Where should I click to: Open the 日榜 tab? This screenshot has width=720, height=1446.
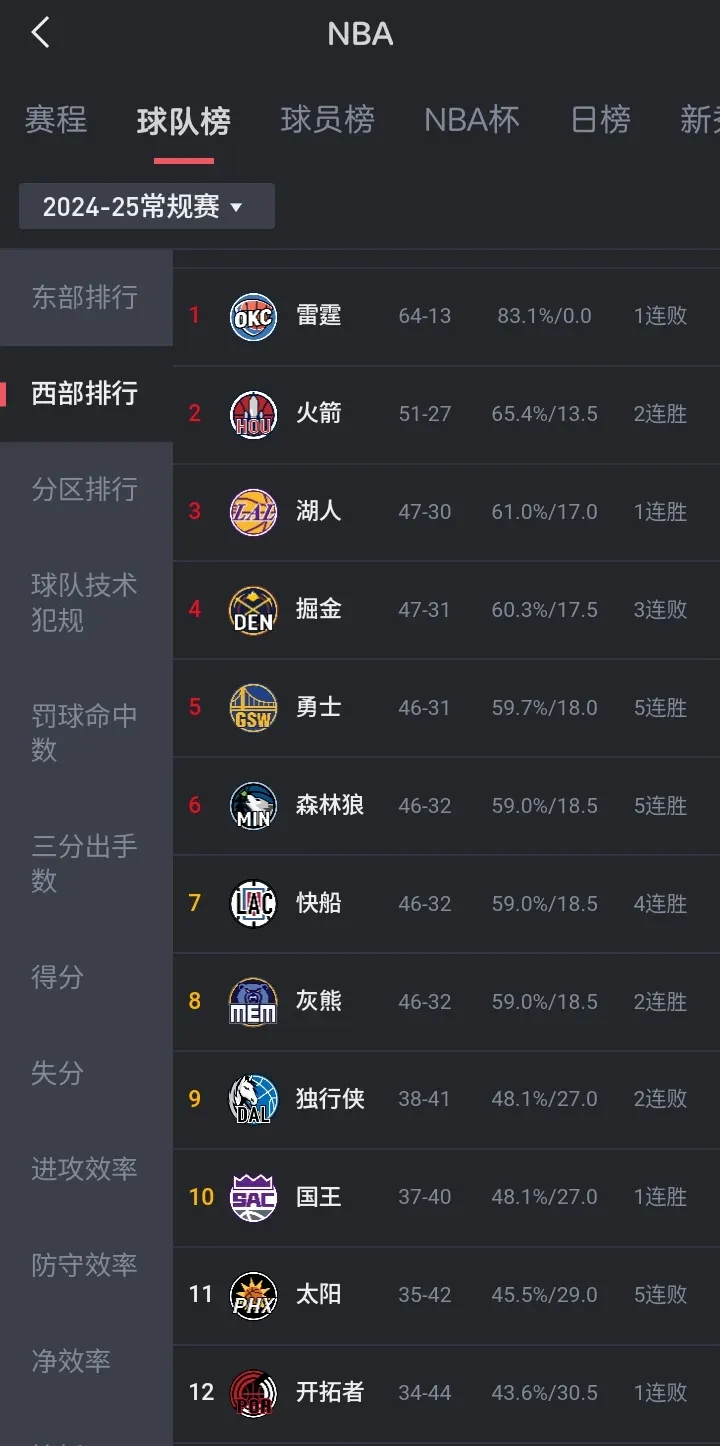coord(601,120)
